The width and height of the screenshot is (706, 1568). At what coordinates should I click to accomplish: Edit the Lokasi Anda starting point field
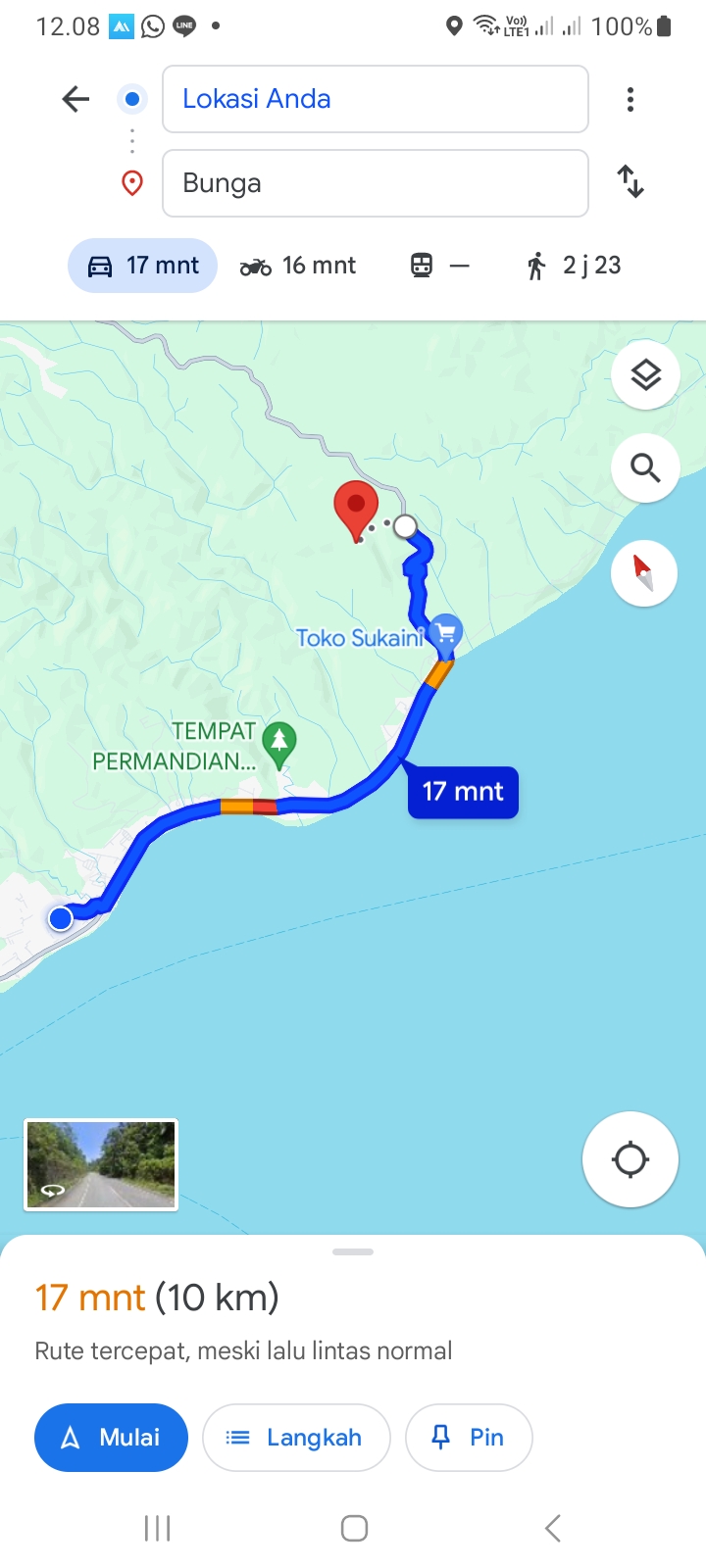[x=375, y=99]
